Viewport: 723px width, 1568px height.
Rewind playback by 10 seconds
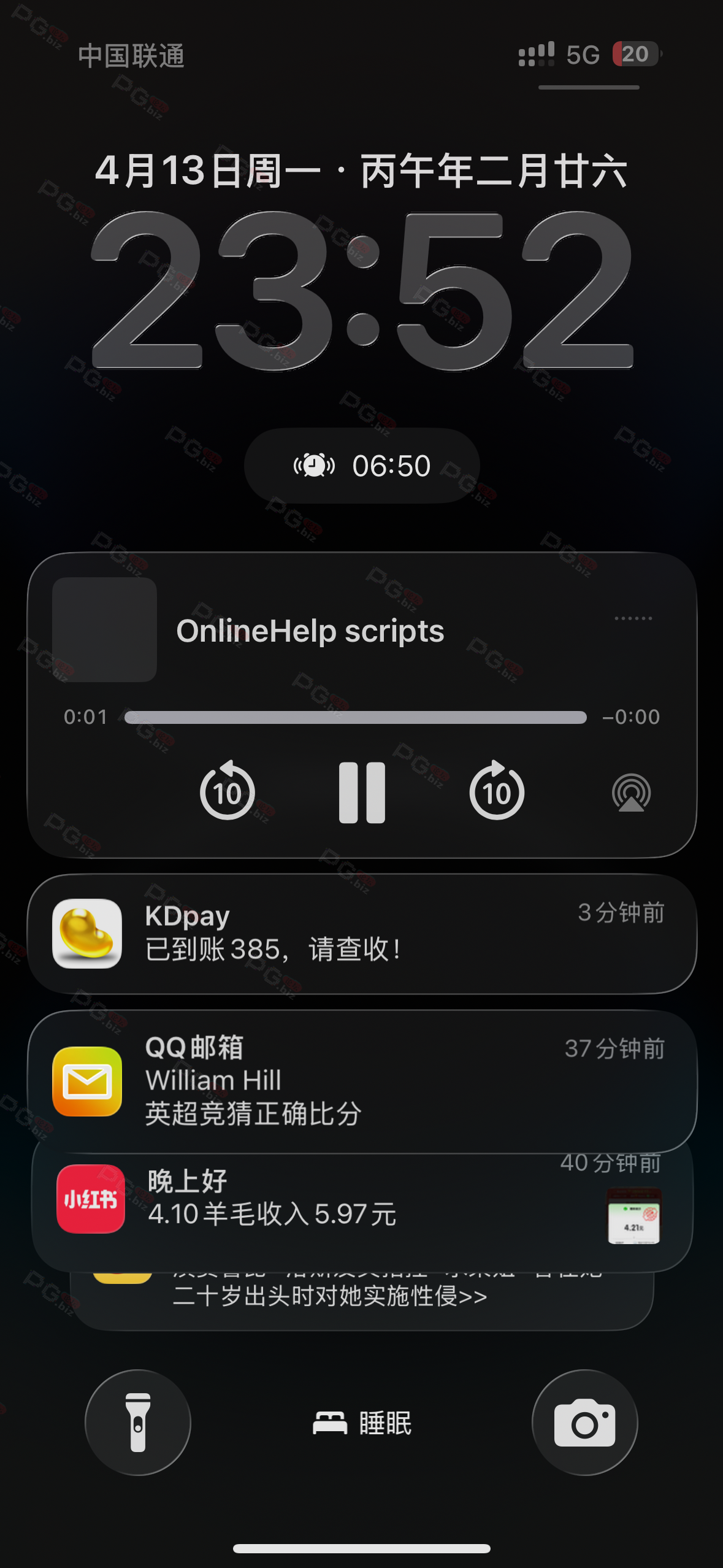coord(228,793)
